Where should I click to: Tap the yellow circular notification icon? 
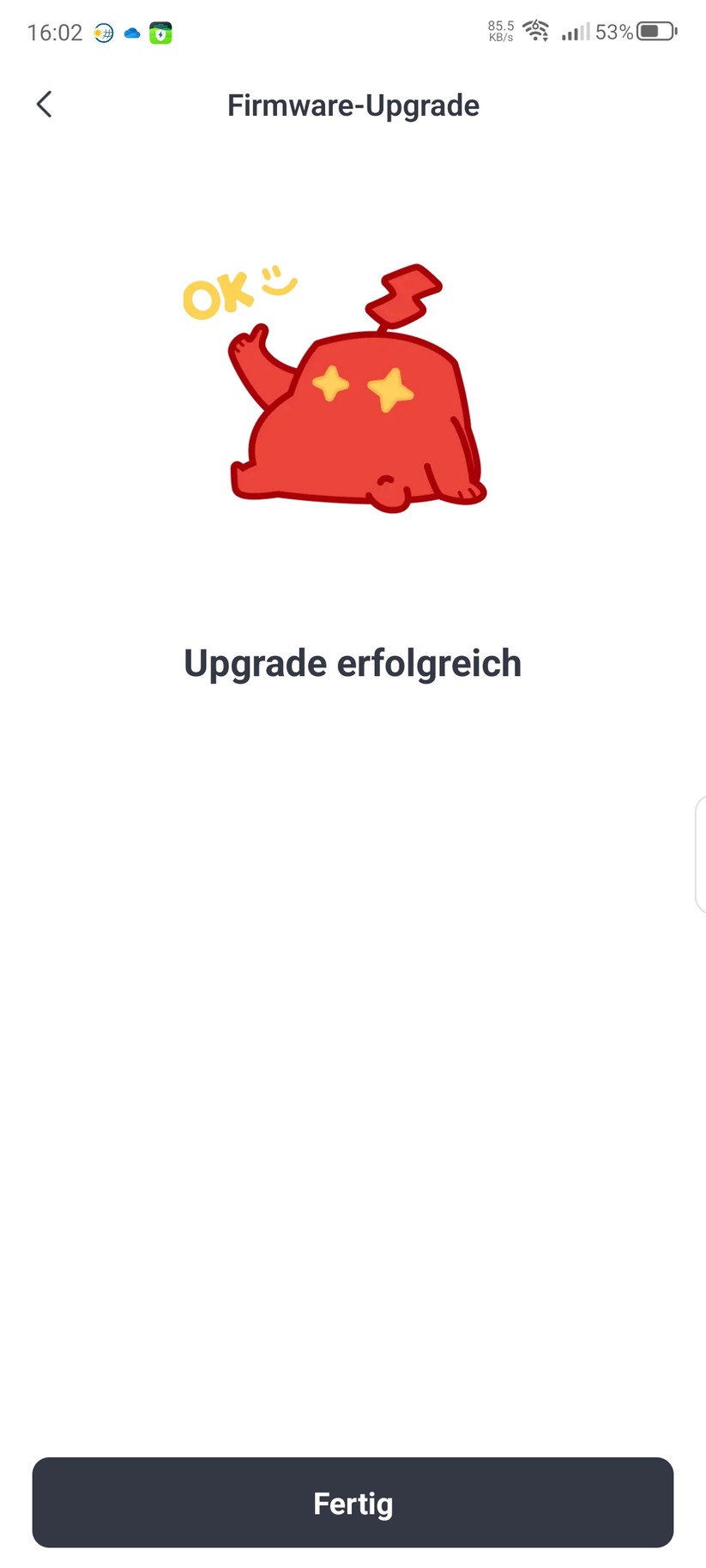click(x=103, y=32)
